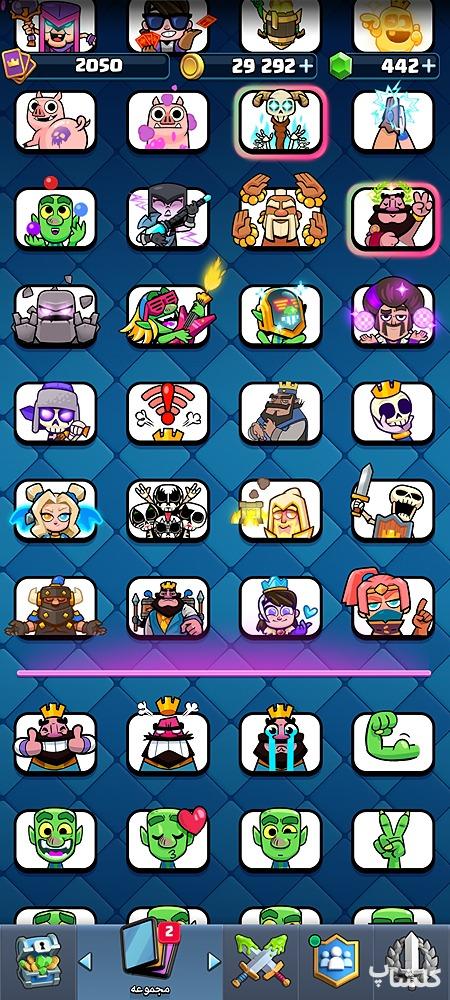Select the king with laurel peace emote

pyautogui.click(x=393, y=219)
